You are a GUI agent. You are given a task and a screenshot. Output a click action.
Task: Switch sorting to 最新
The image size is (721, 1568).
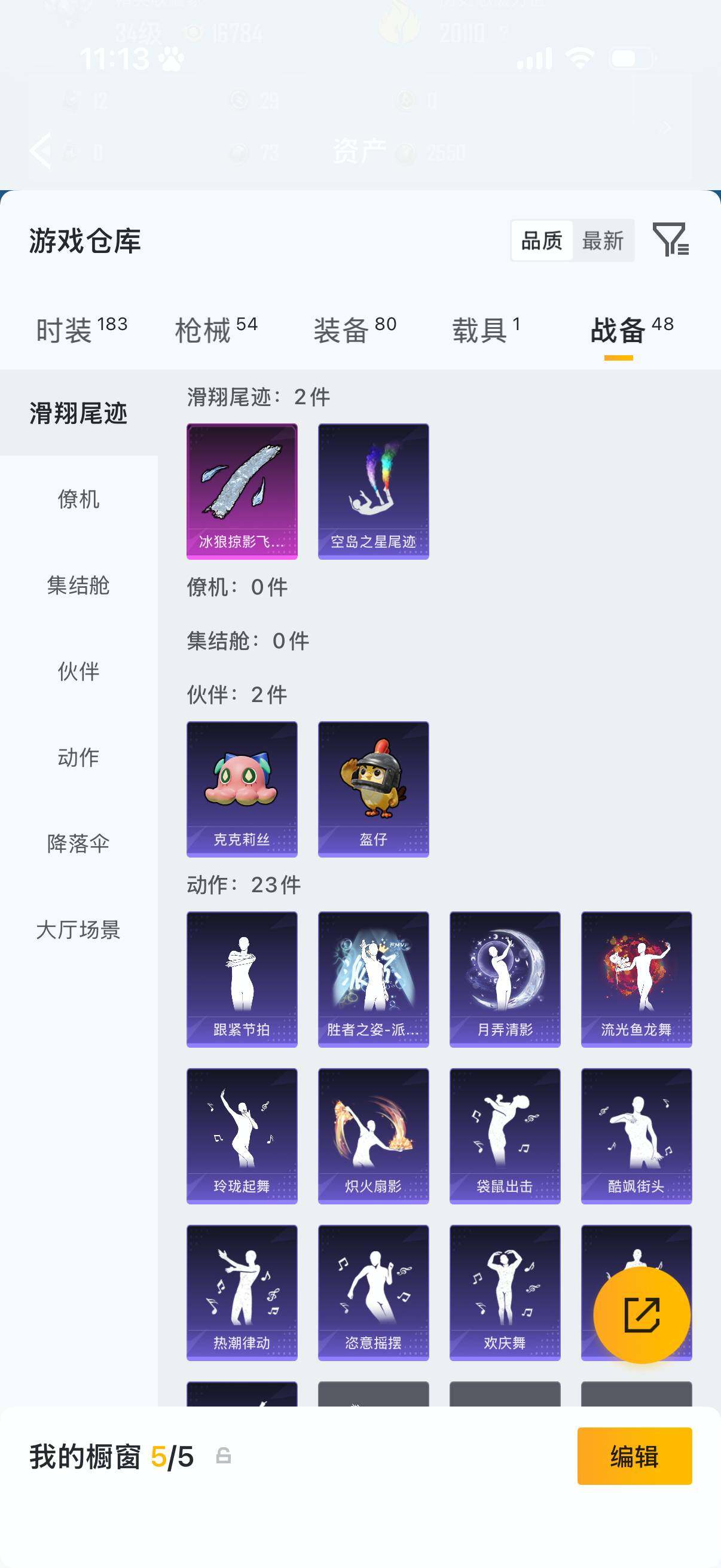[x=604, y=241]
